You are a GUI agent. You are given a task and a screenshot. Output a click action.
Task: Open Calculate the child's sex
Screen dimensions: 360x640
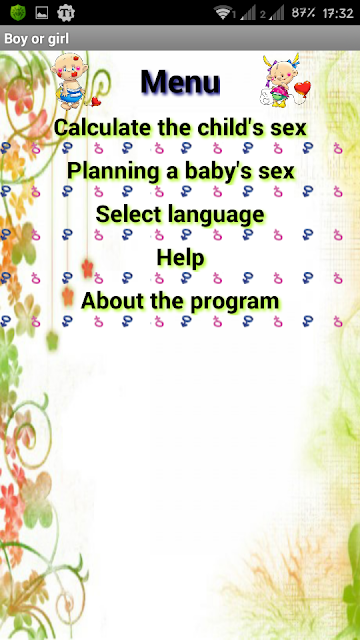coord(180,128)
